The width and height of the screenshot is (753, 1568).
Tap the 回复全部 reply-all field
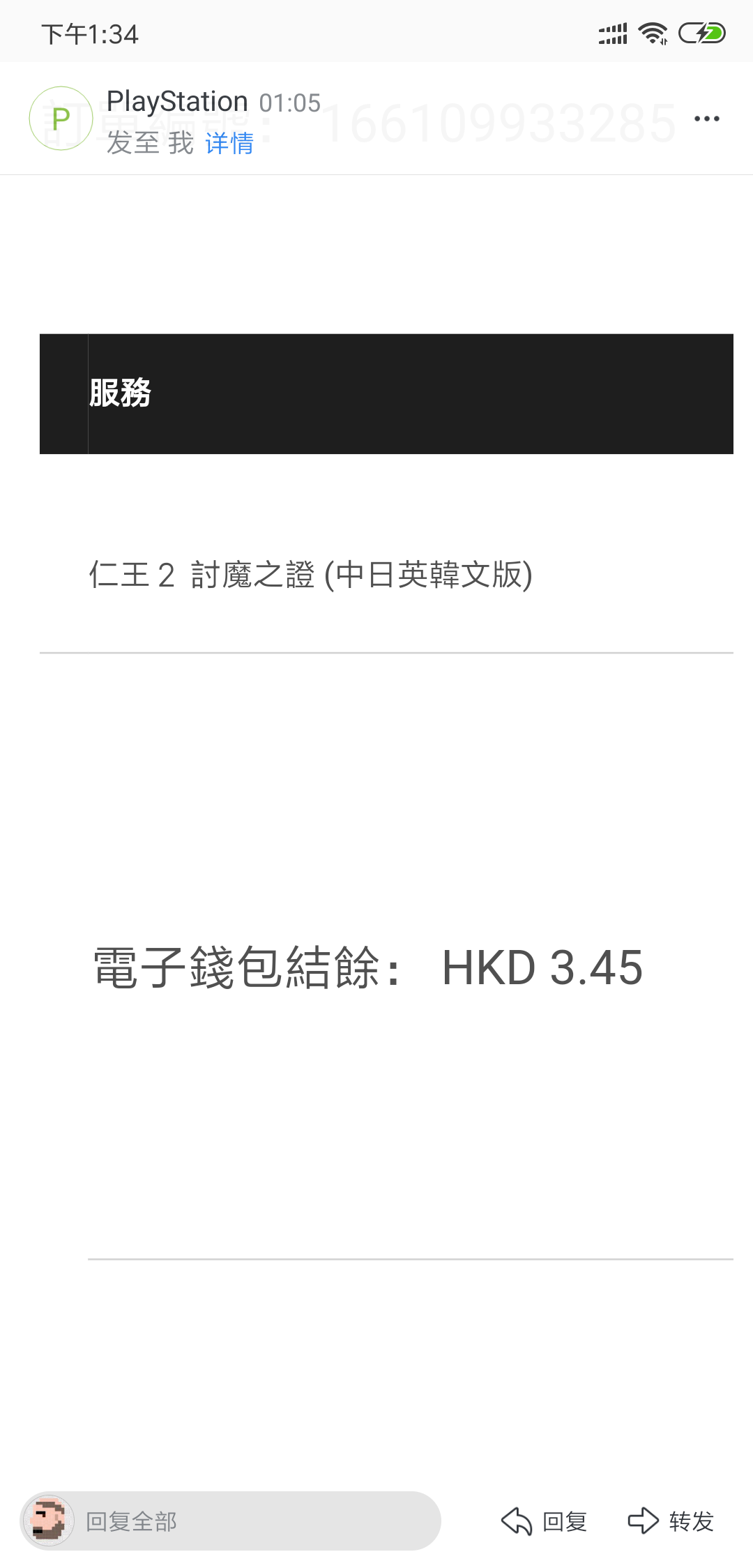231,1521
